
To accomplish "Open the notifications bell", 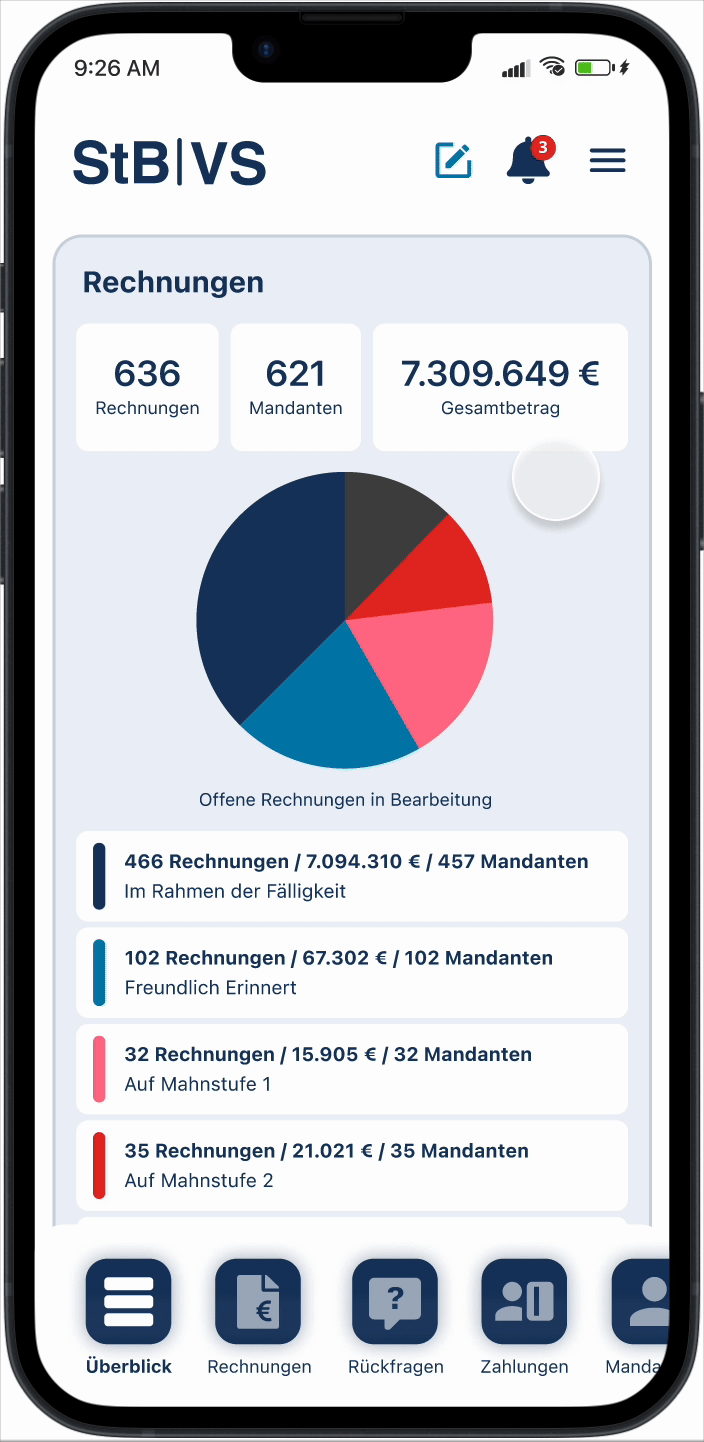I will click(x=528, y=161).
